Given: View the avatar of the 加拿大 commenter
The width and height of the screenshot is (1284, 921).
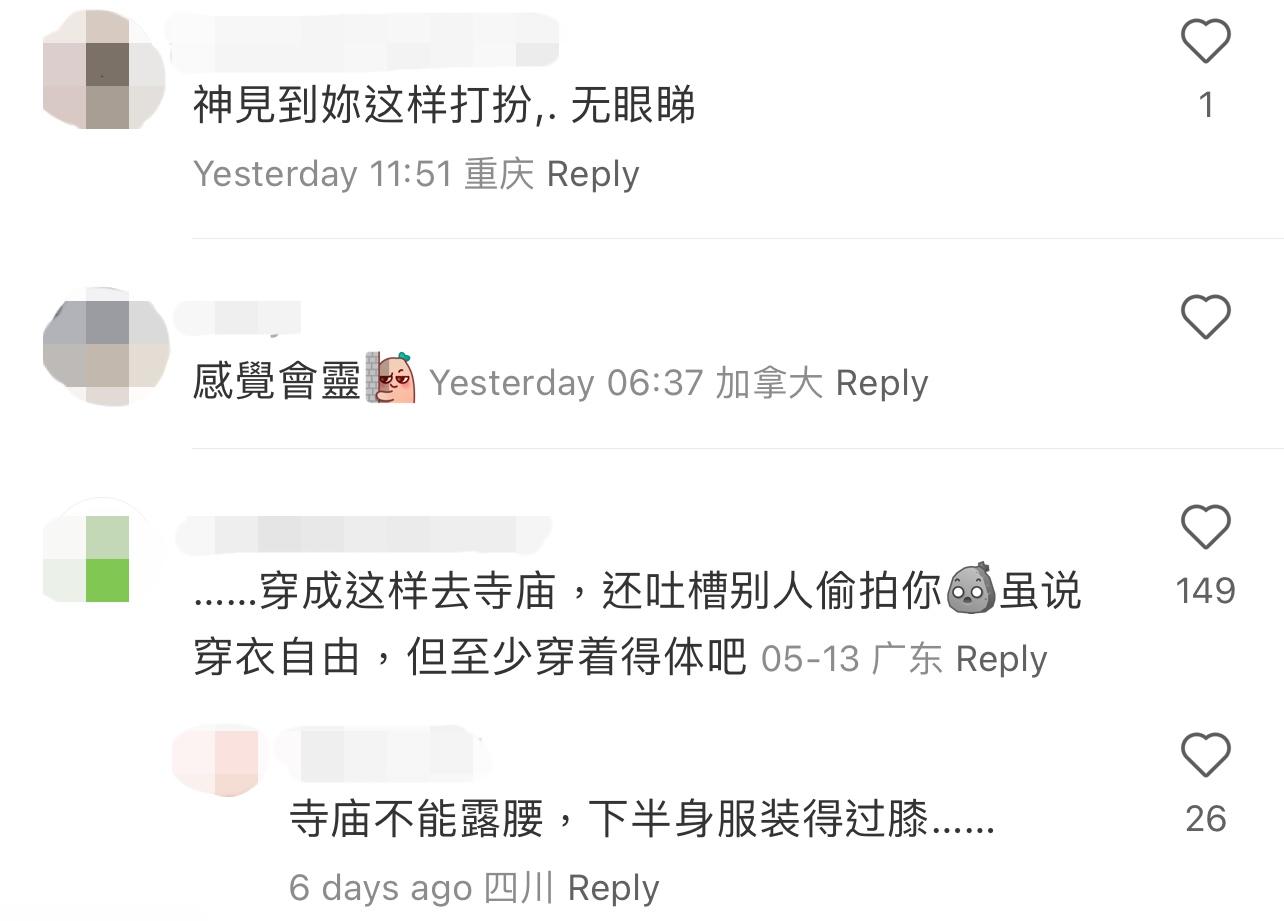Looking at the screenshot, I should pyautogui.click(x=105, y=345).
